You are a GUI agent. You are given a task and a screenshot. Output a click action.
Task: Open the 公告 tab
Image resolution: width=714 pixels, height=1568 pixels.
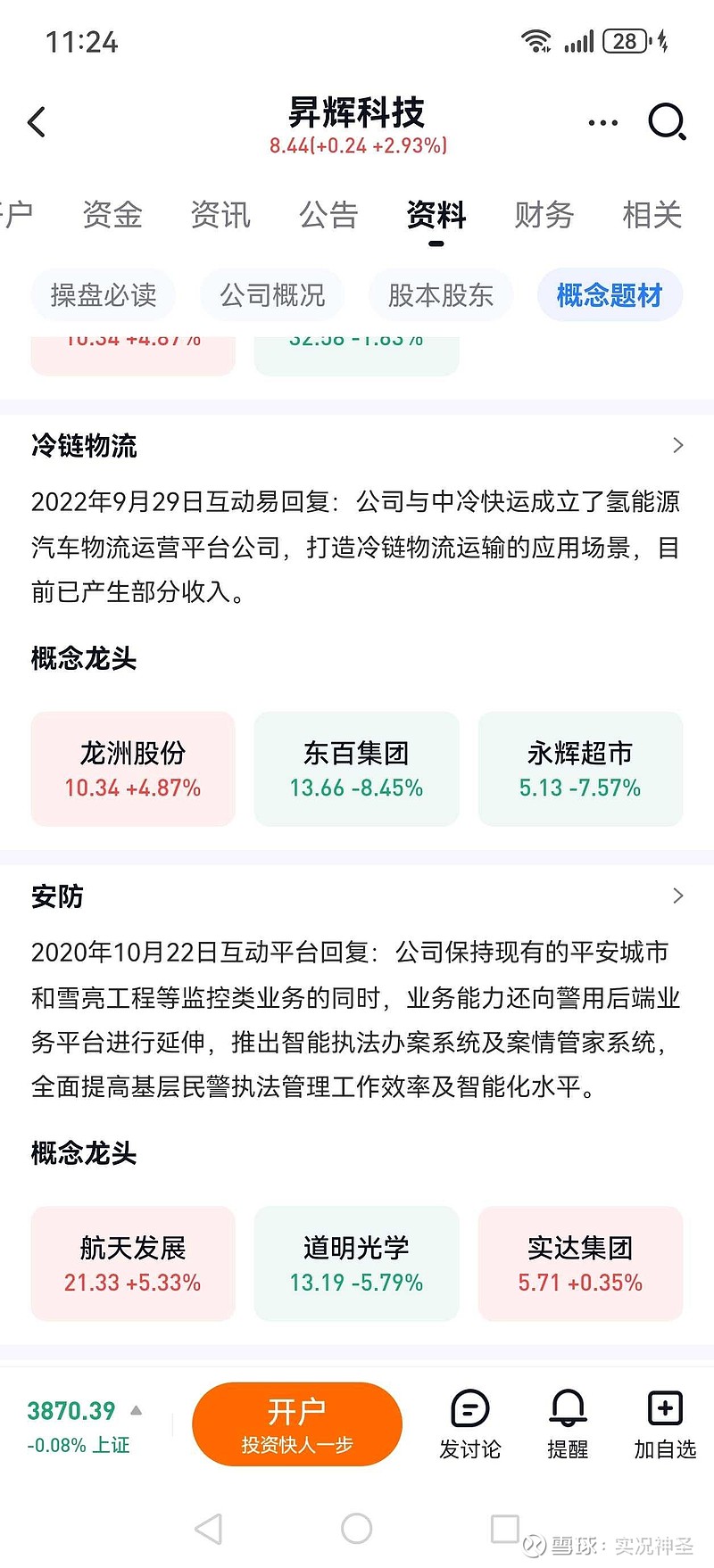[x=328, y=215]
